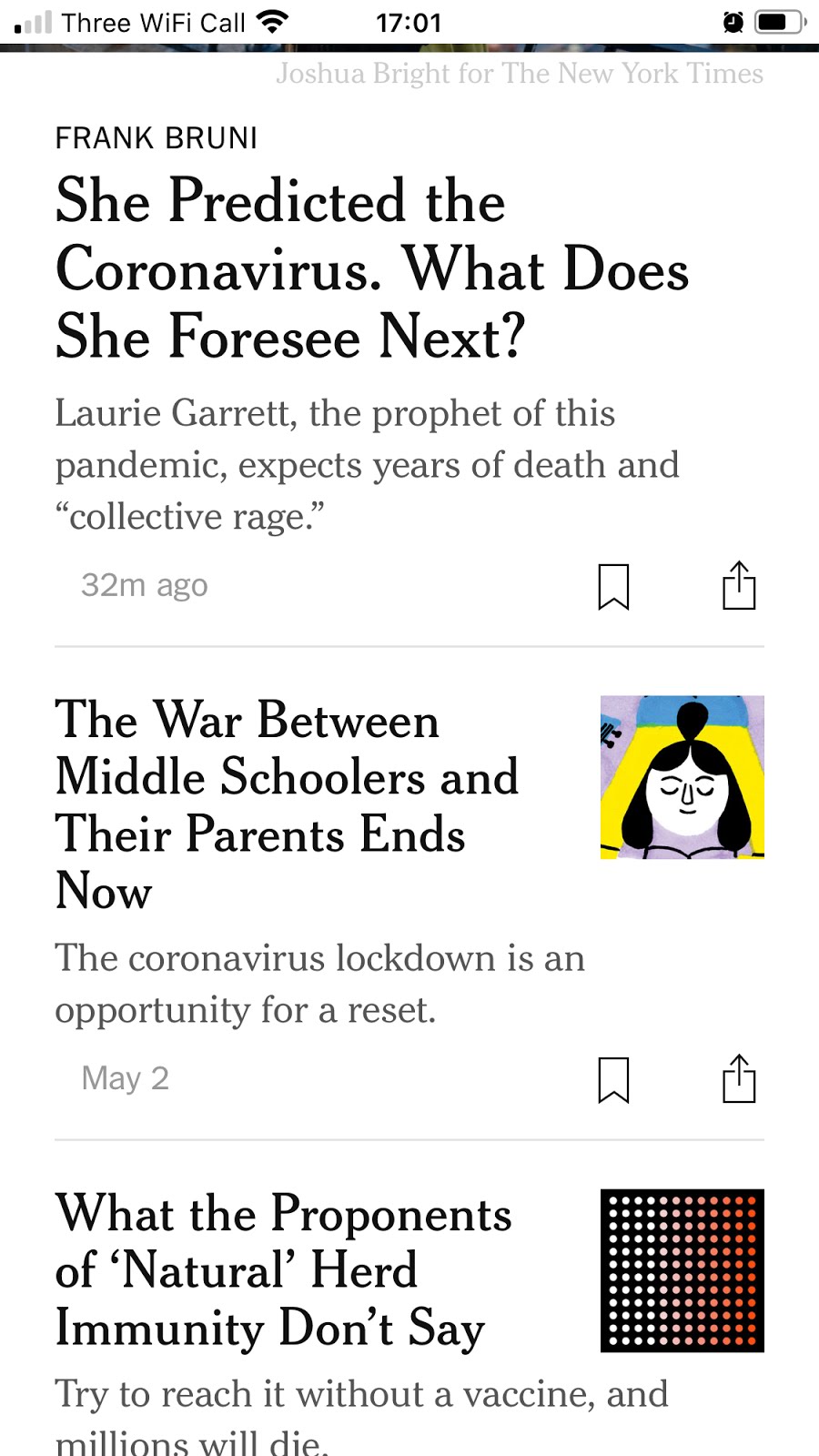Save the Middle Schoolers article bookmark
Image resolution: width=819 pixels, height=1456 pixels.
tap(613, 1079)
